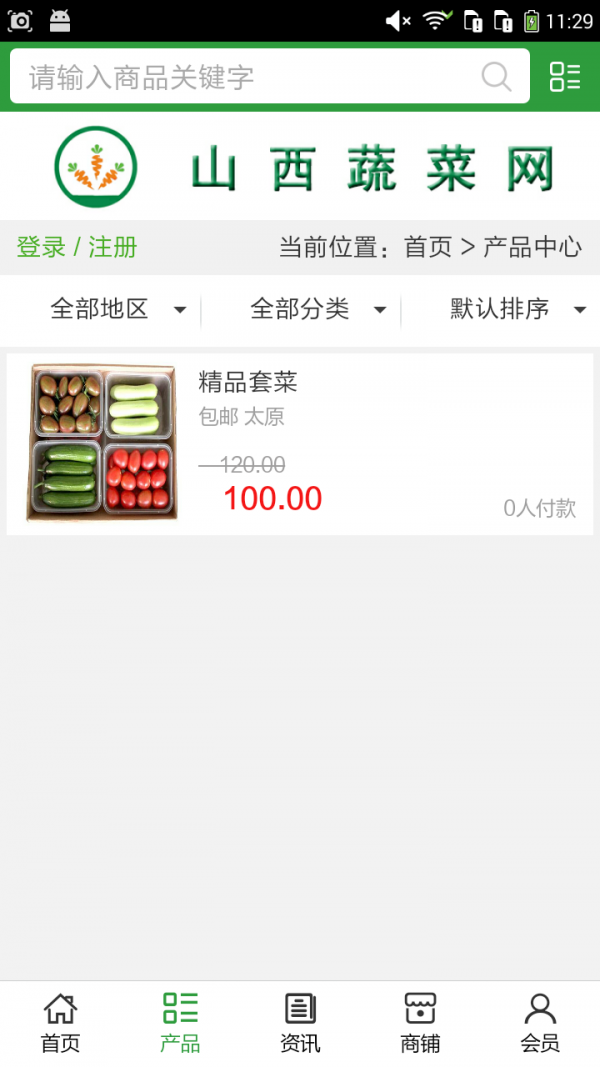Switch to the 商铺 shops tab
The height and width of the screenshot is (1067, 600).
tap(420, 1023)
